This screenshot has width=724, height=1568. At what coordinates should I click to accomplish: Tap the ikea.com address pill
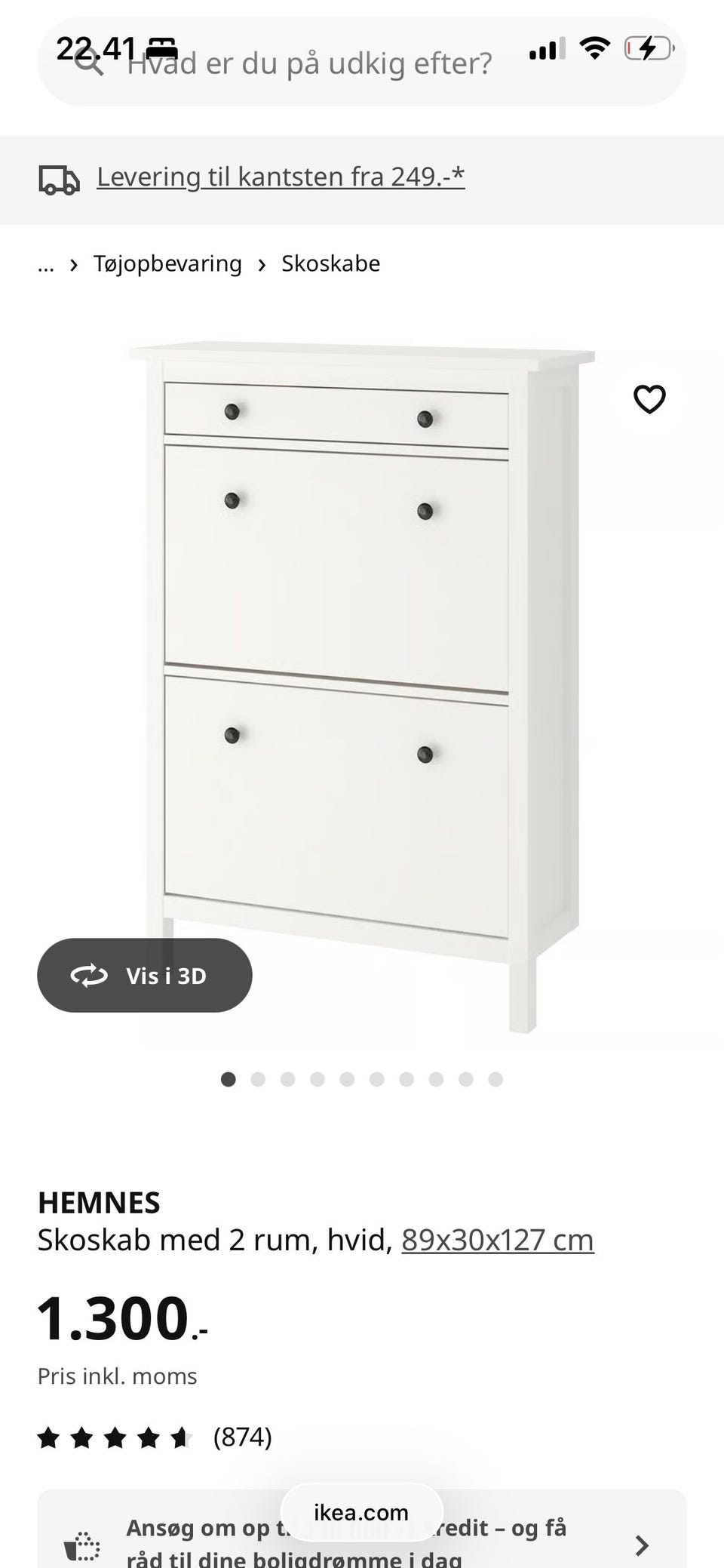pyautogui.click(x=361, y=1512)
